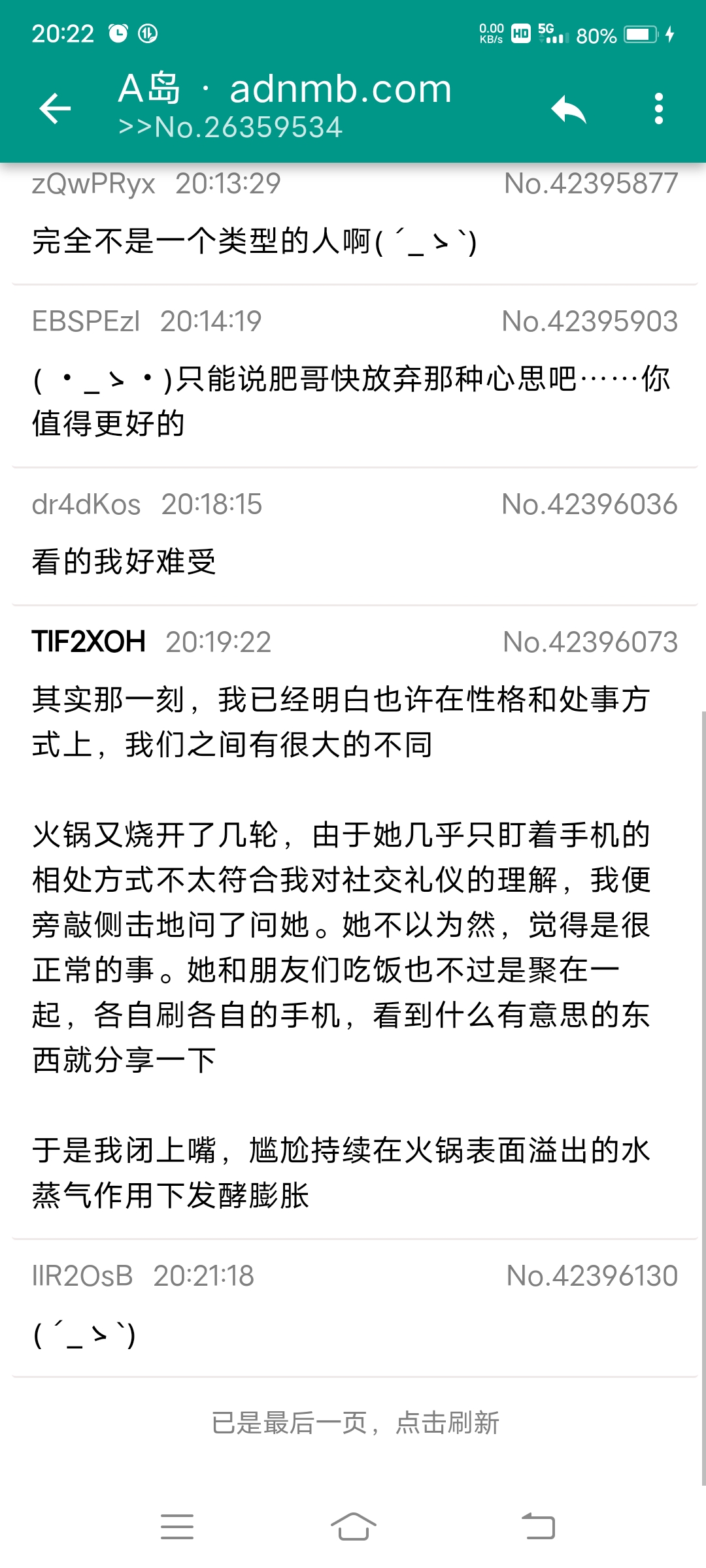The image size is (706, 1568).
Task: Open system recent apps menu
Action: (x=177, y=1527)
